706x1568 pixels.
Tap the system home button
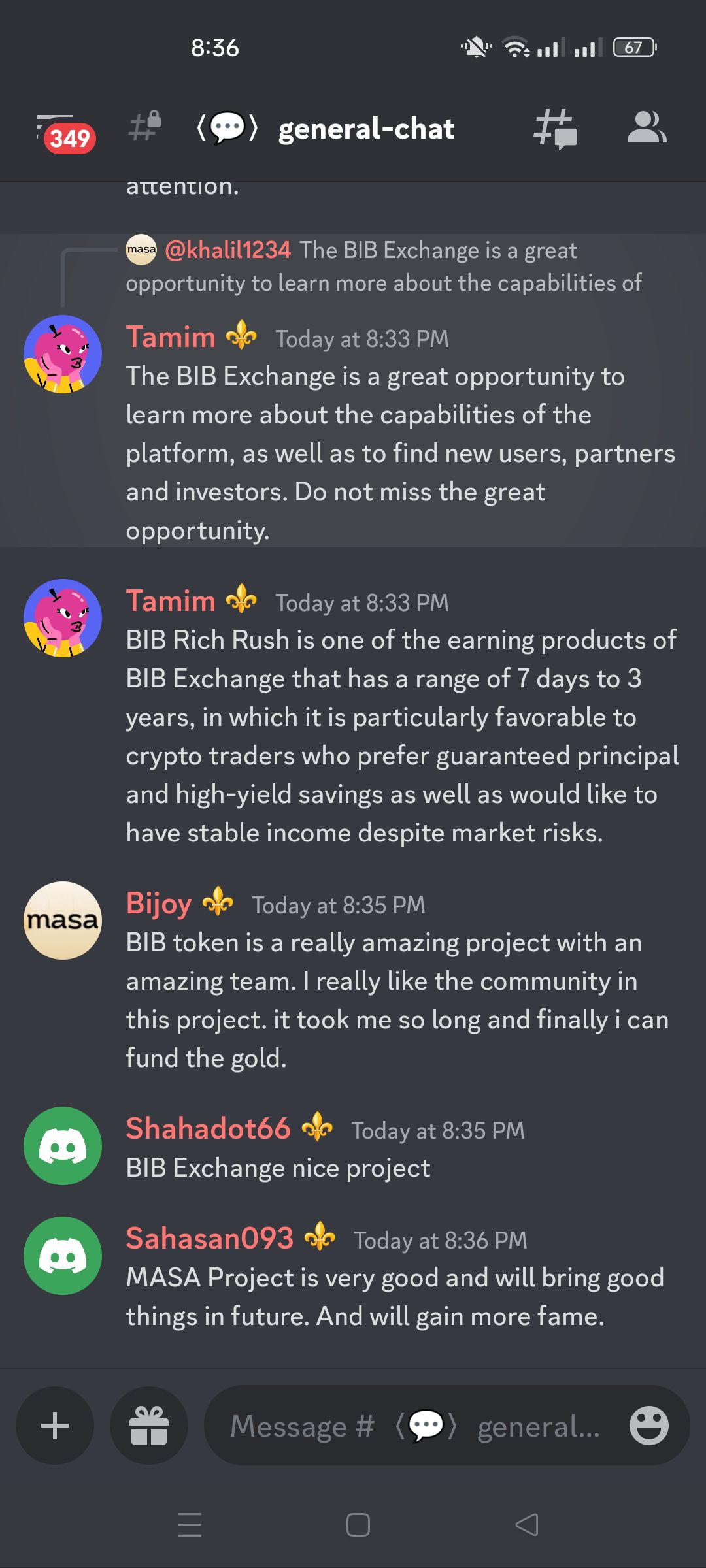358,1525
